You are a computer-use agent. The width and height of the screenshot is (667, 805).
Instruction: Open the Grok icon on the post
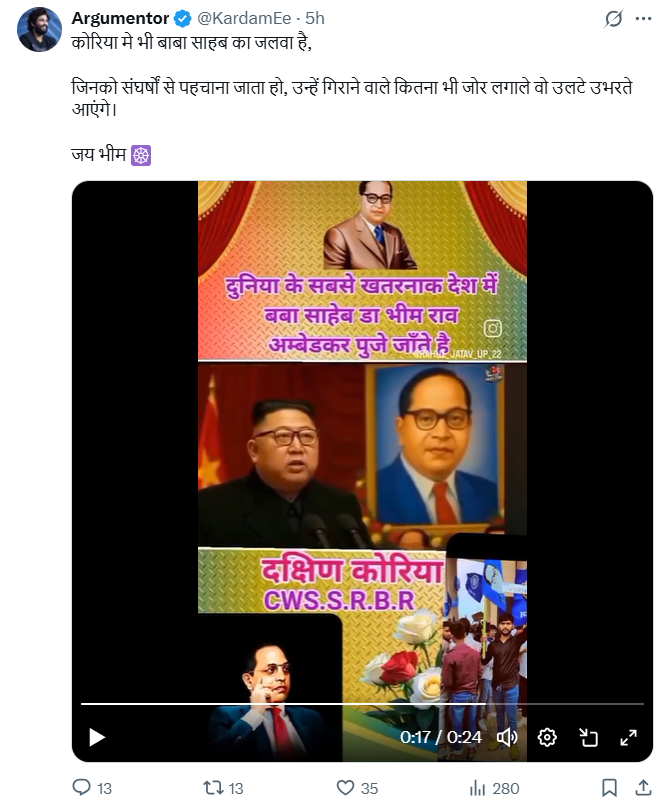click(x=612, y=19)
